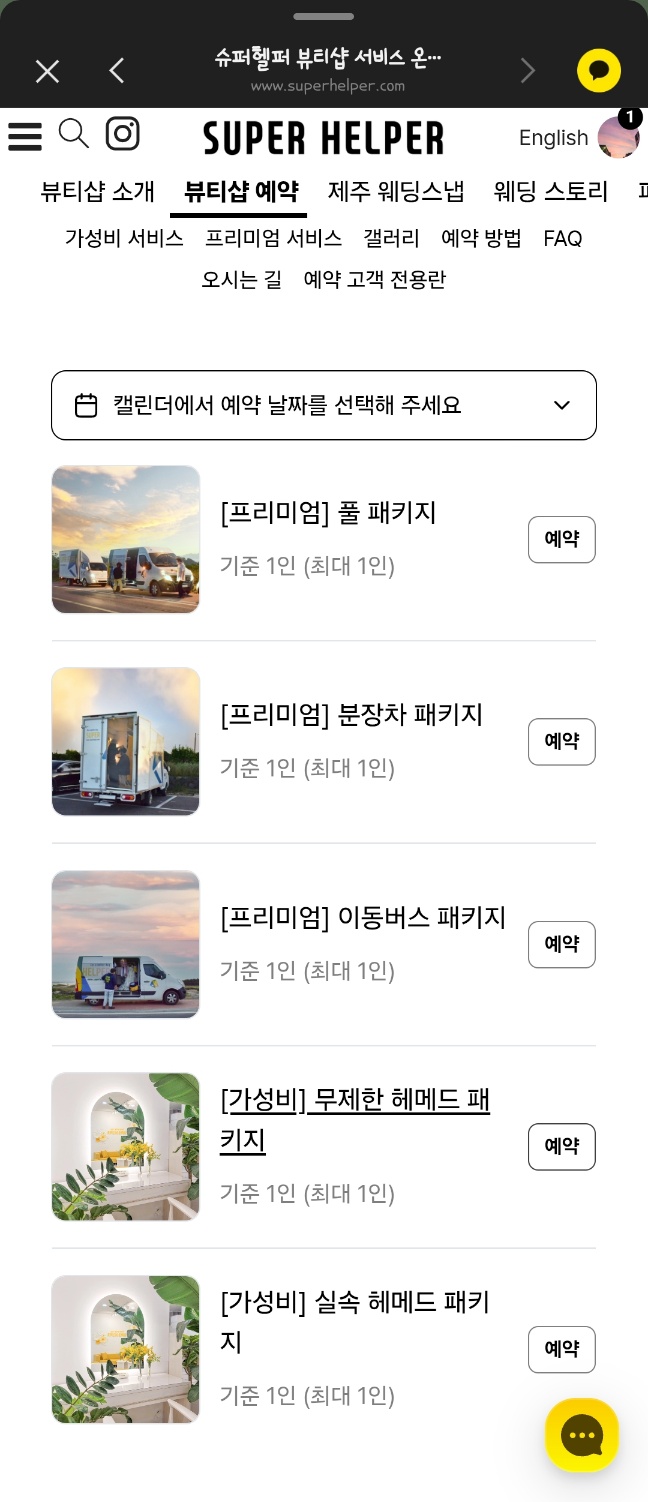Go to the 제주 웨딩스냅 tab

click(396, 191)
